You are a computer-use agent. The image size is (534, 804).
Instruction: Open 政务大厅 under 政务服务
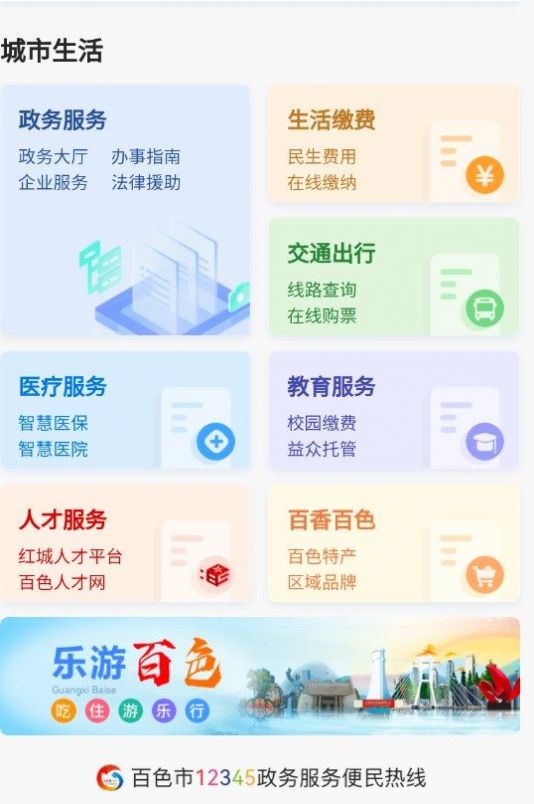tap(53, 156)
